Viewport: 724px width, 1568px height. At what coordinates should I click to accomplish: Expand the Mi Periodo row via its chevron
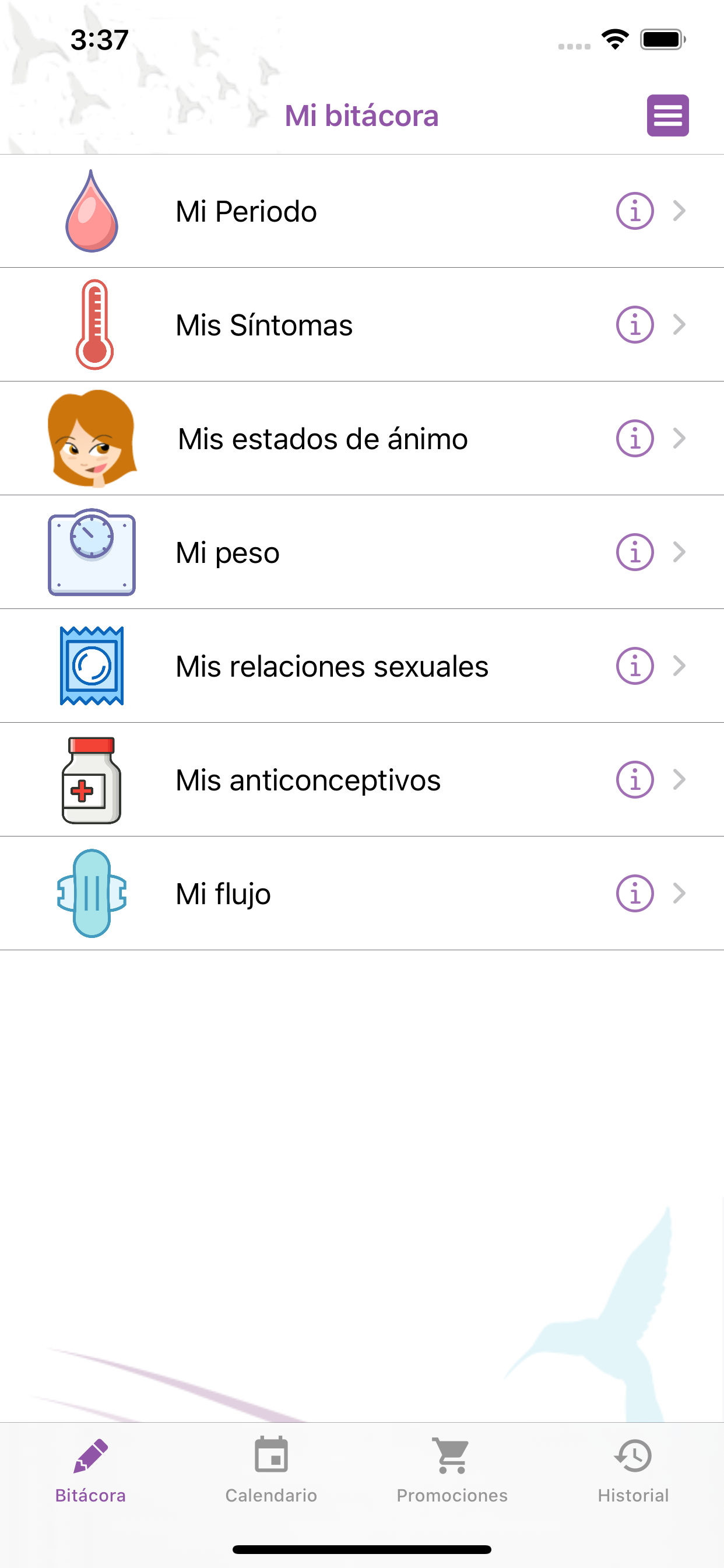click(x=680, y=211)
